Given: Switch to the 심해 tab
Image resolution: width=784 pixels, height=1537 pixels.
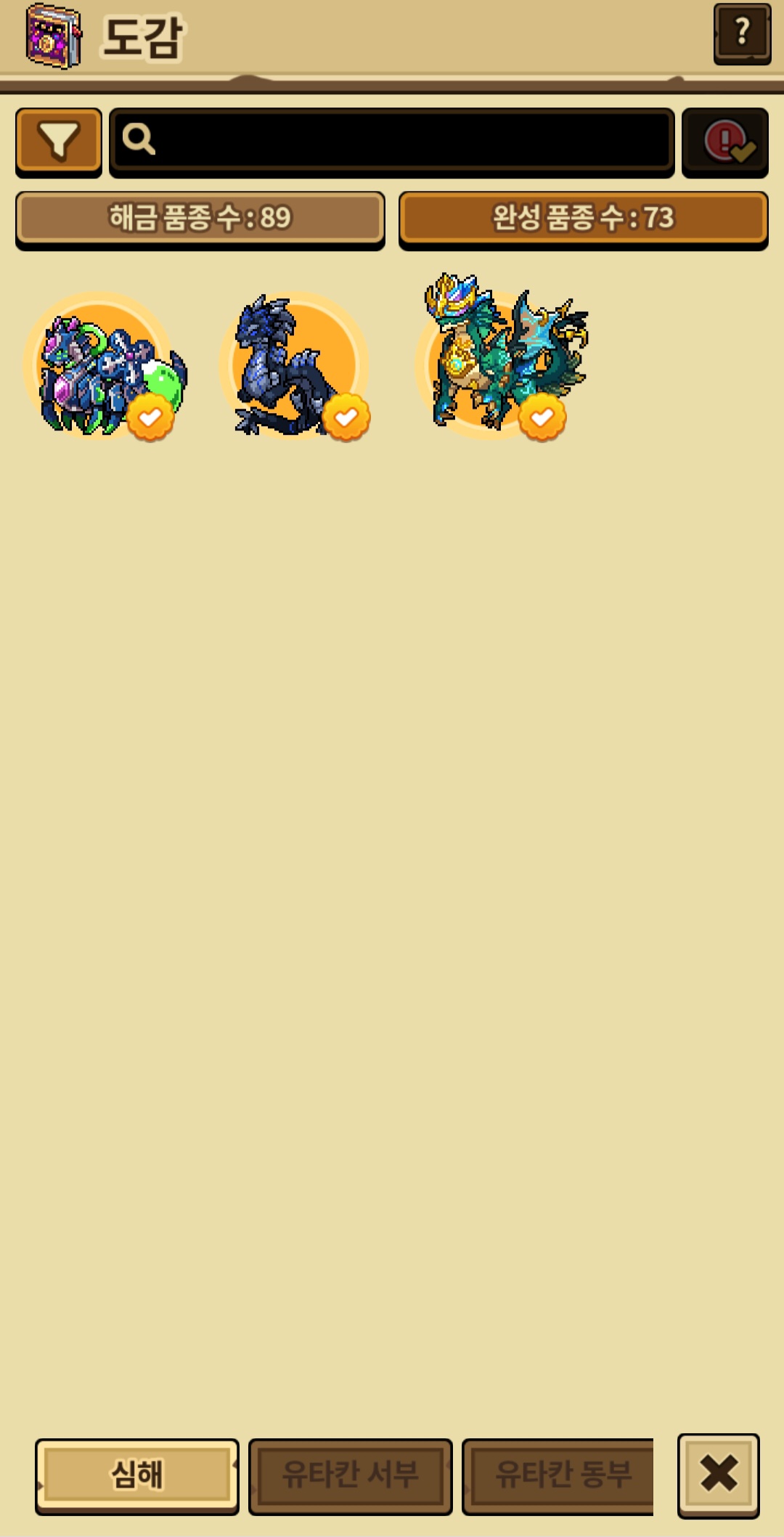Looking at the screenshot, I should [137, 1475].
